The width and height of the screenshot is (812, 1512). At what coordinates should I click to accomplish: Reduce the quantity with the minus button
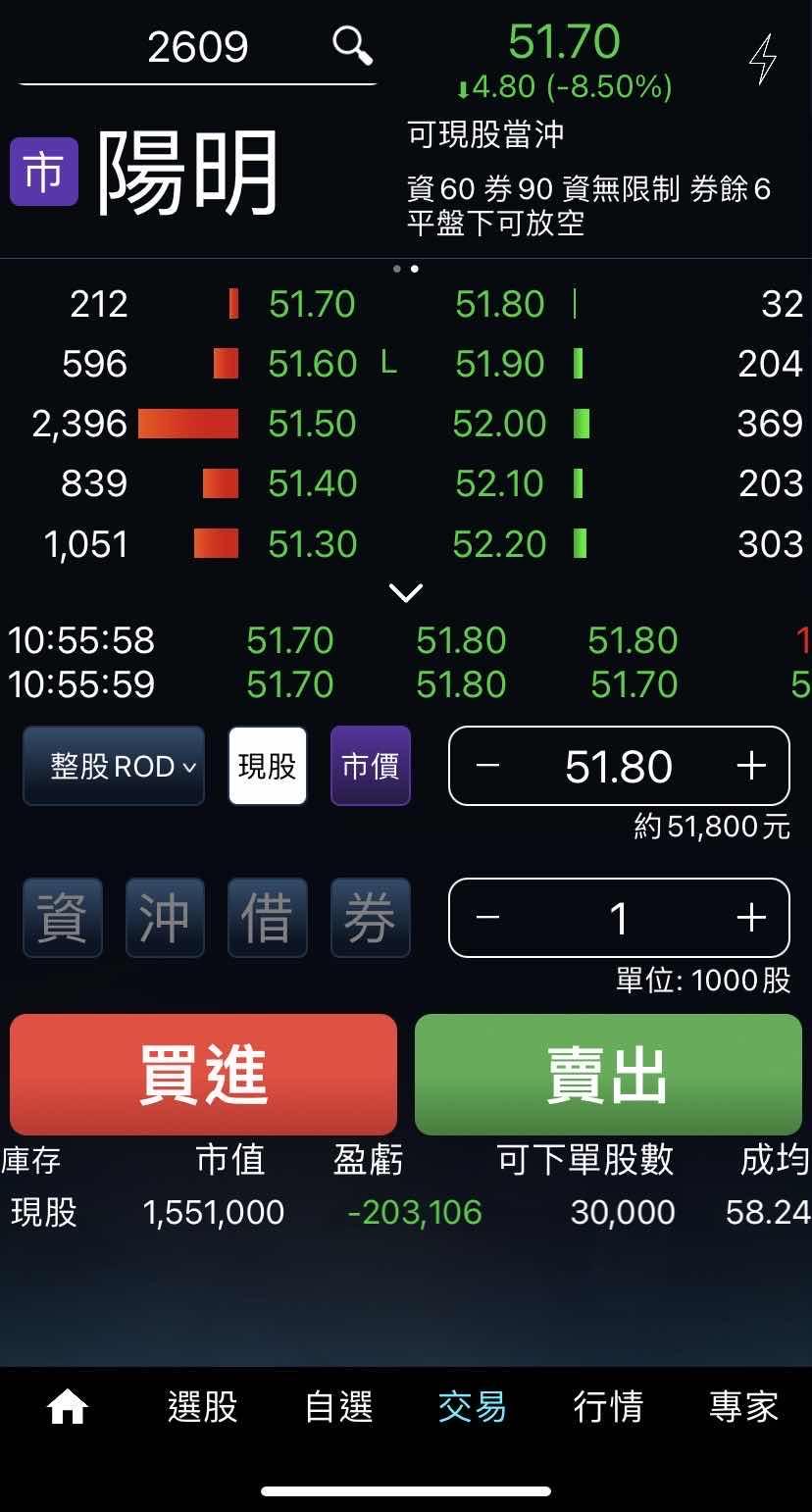(x=487, y=918)
